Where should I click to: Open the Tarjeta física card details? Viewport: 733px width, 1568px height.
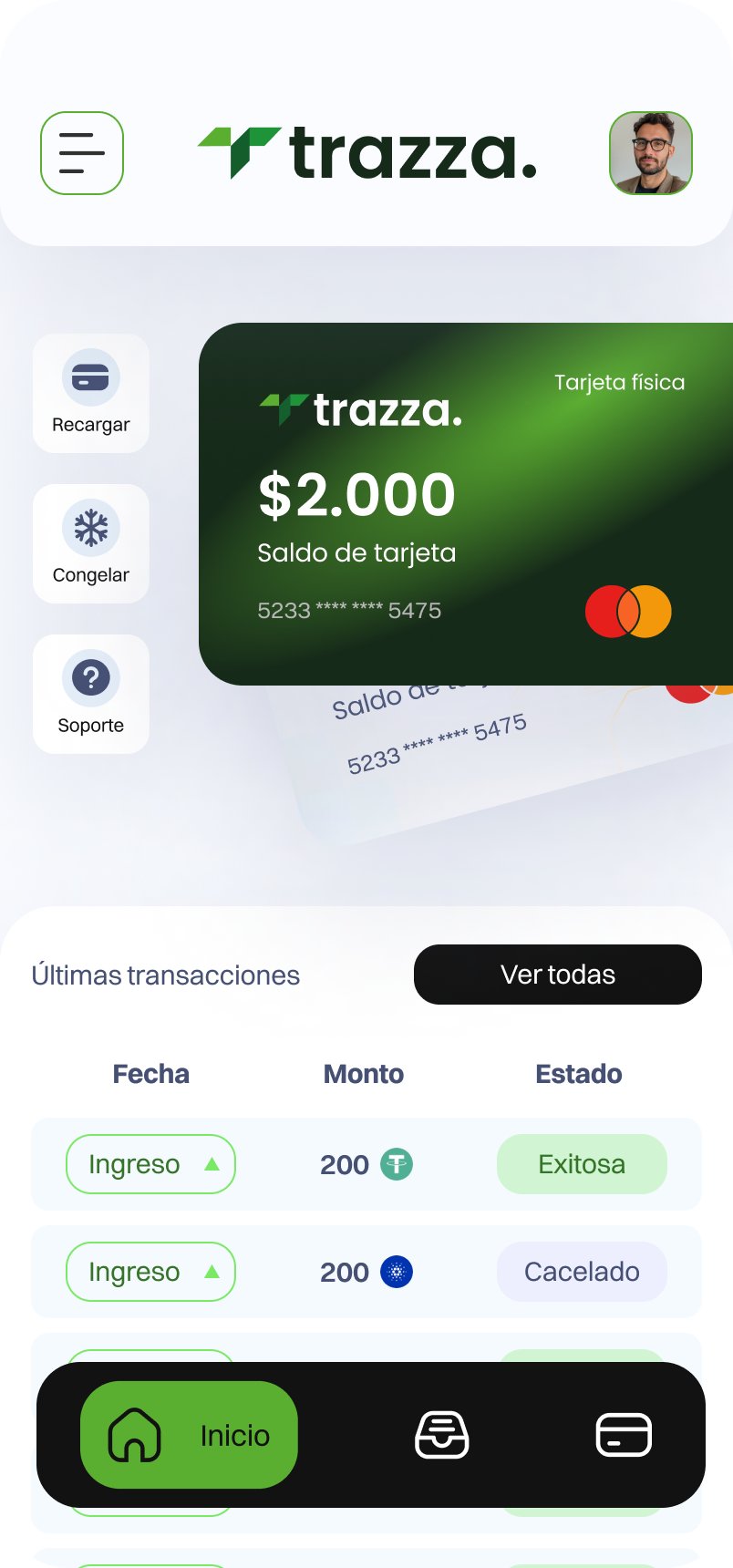[465, 503]
